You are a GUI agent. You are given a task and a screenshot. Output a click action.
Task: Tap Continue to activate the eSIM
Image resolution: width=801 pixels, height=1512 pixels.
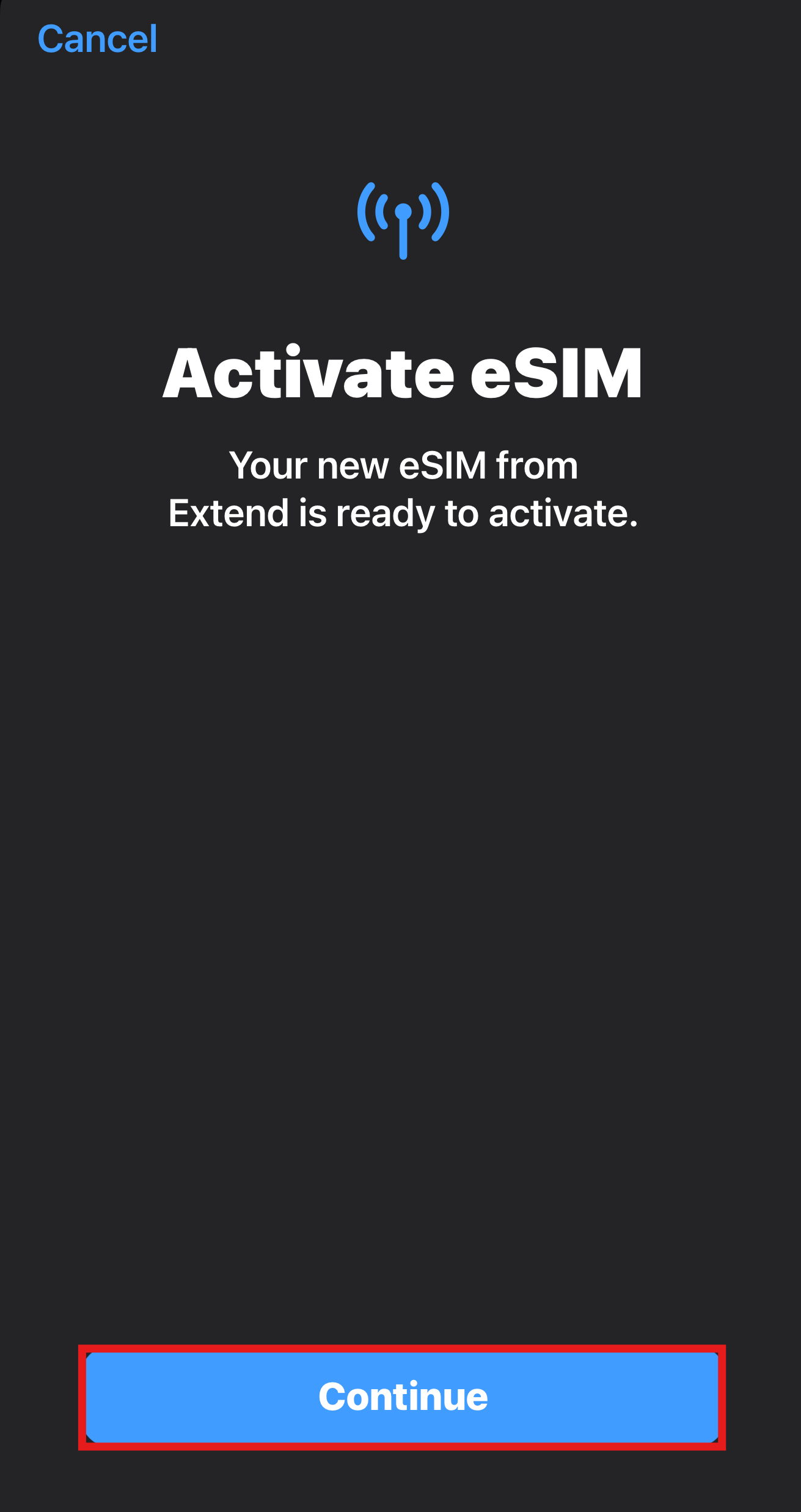(402, 1397)
